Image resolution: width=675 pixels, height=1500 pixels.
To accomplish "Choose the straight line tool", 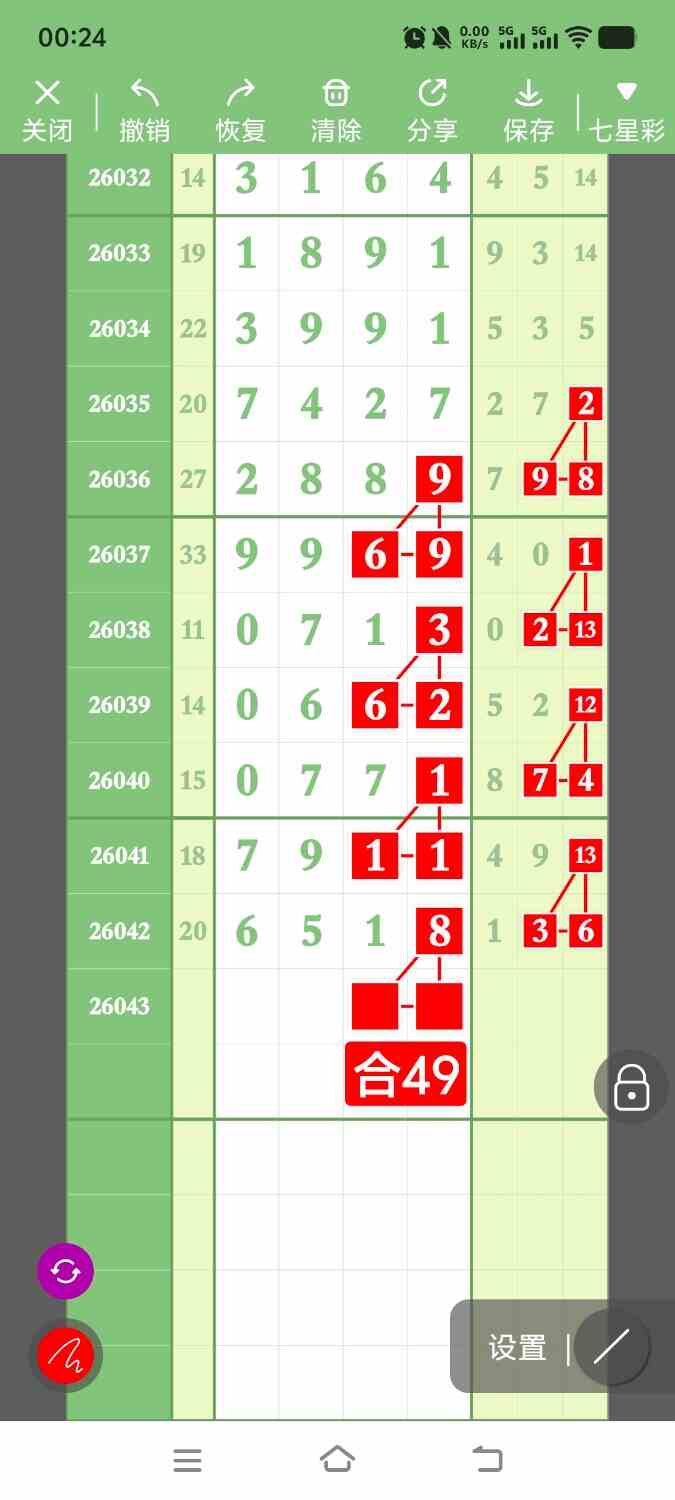I will click(x=611, y=1348).
